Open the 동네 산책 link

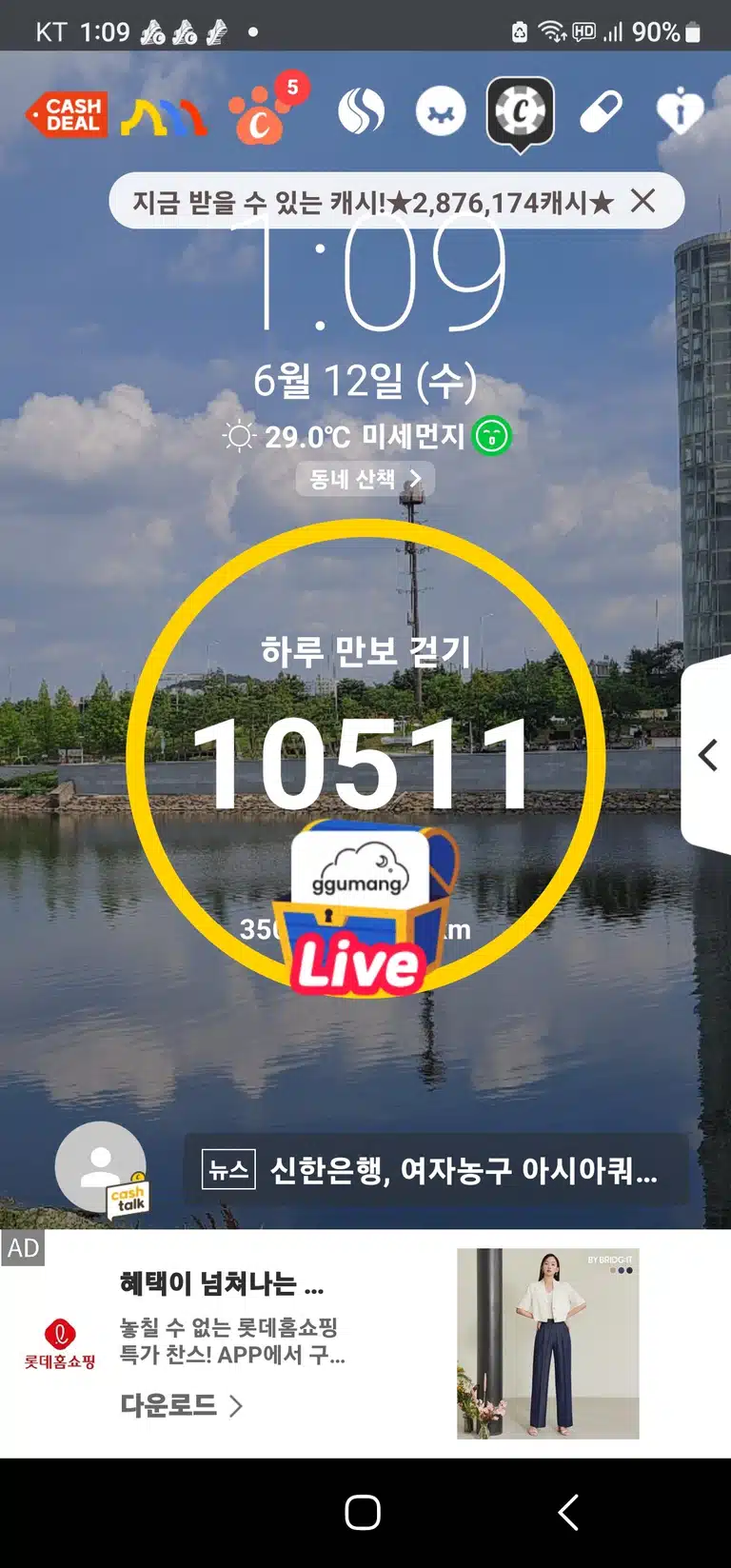click(x=365, y=479)
